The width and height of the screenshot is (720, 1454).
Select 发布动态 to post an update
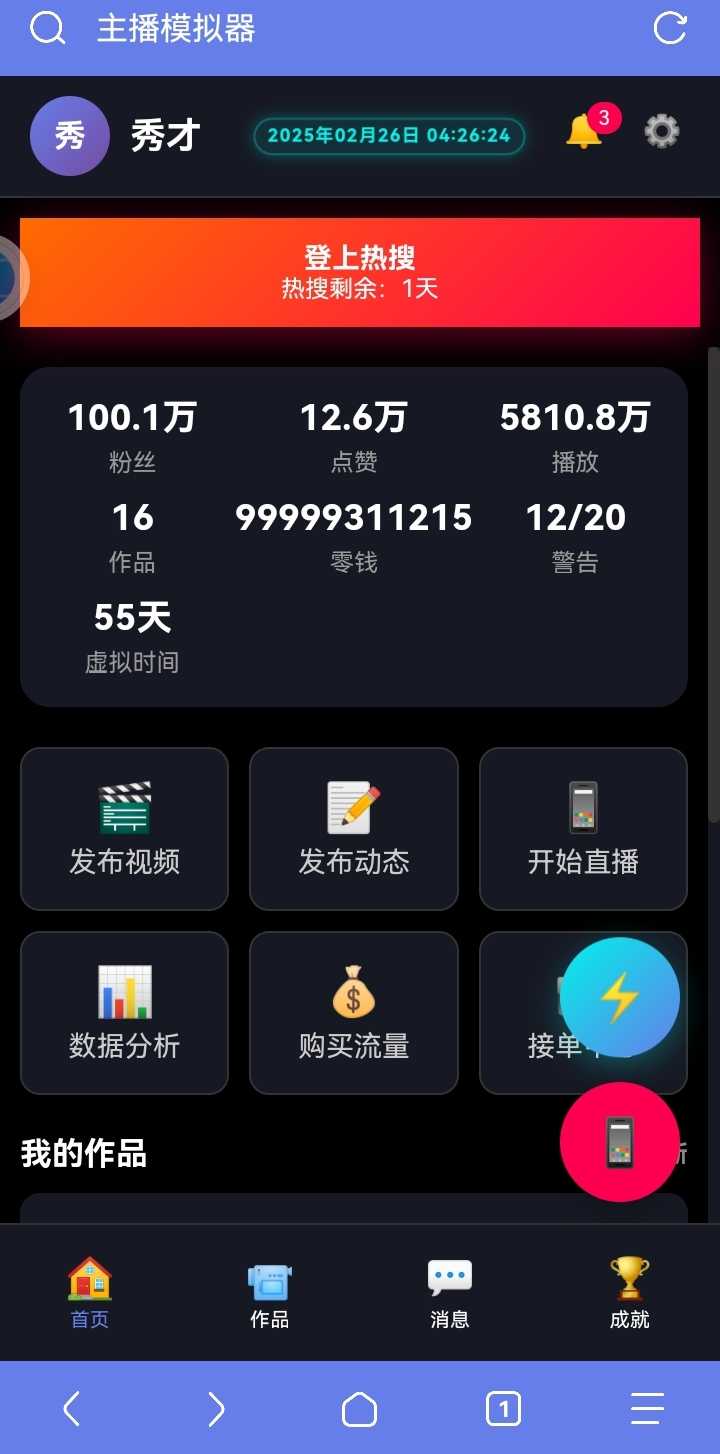pyautogui.click(x=354, y=829)
